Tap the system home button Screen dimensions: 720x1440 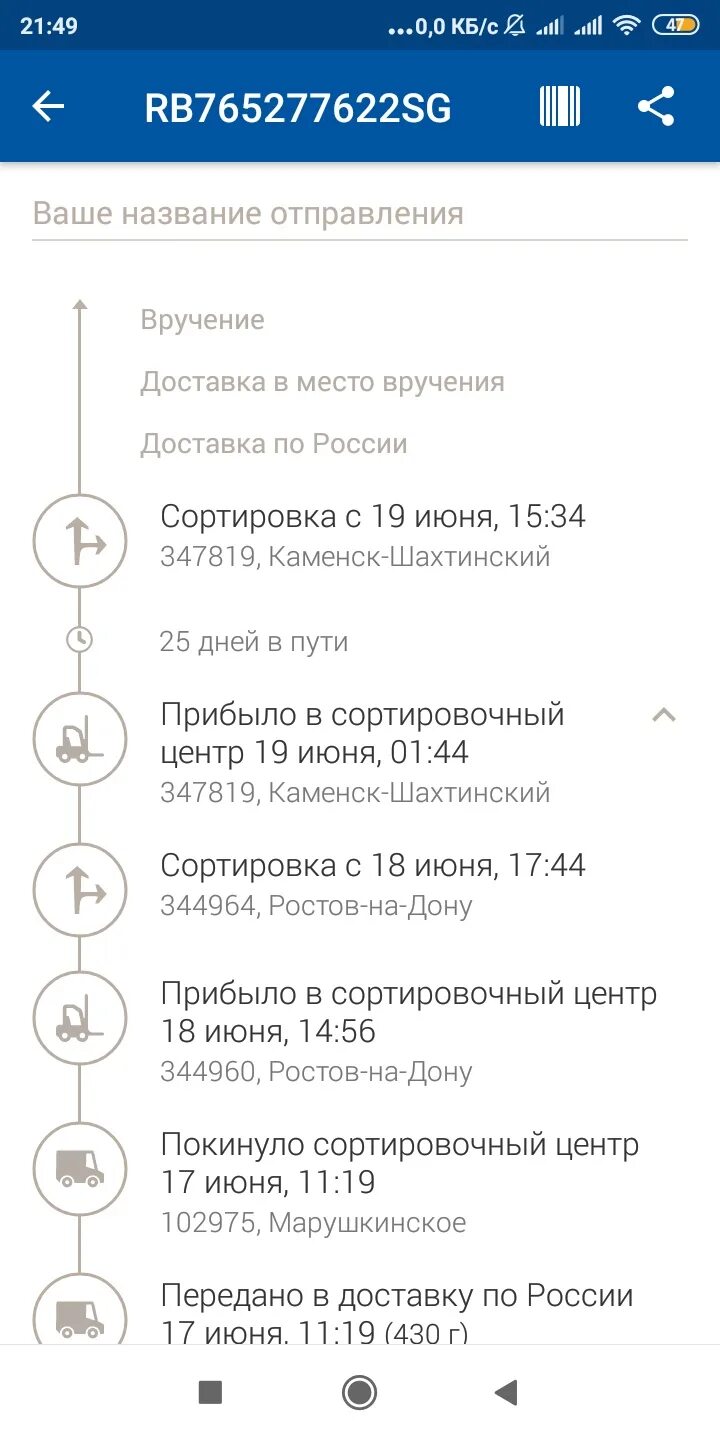pos(359,1392)
